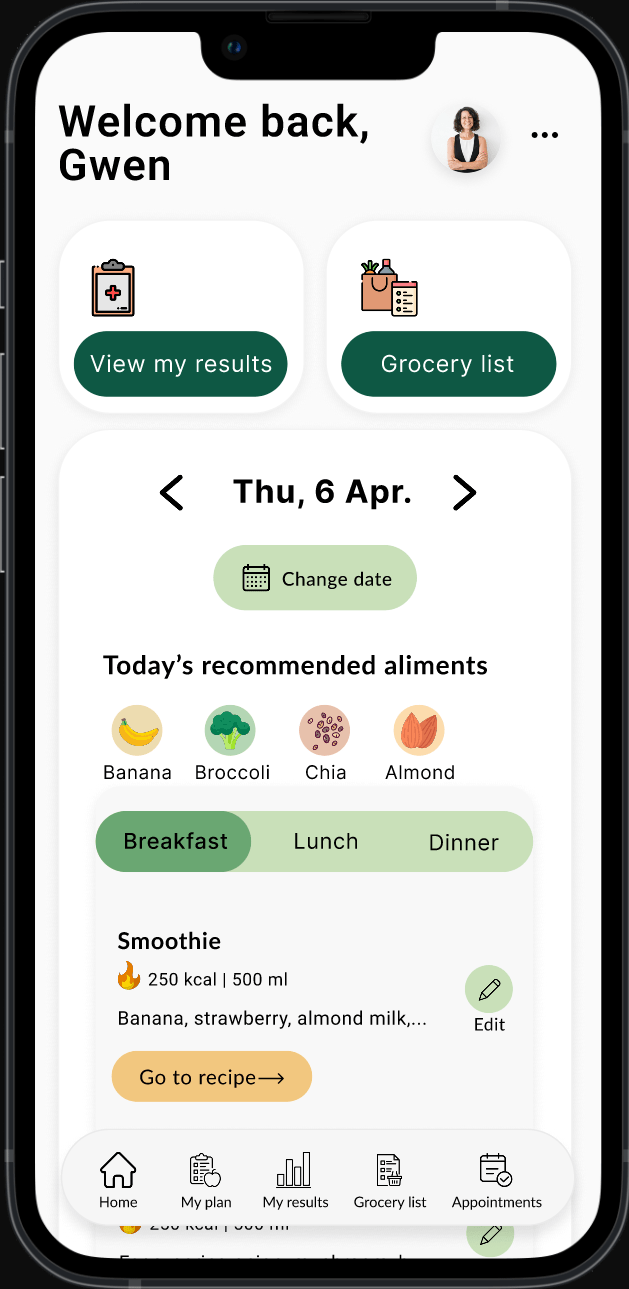Tap View my results button
This screenshot has height=1289, width=629.
click(181, 364)
